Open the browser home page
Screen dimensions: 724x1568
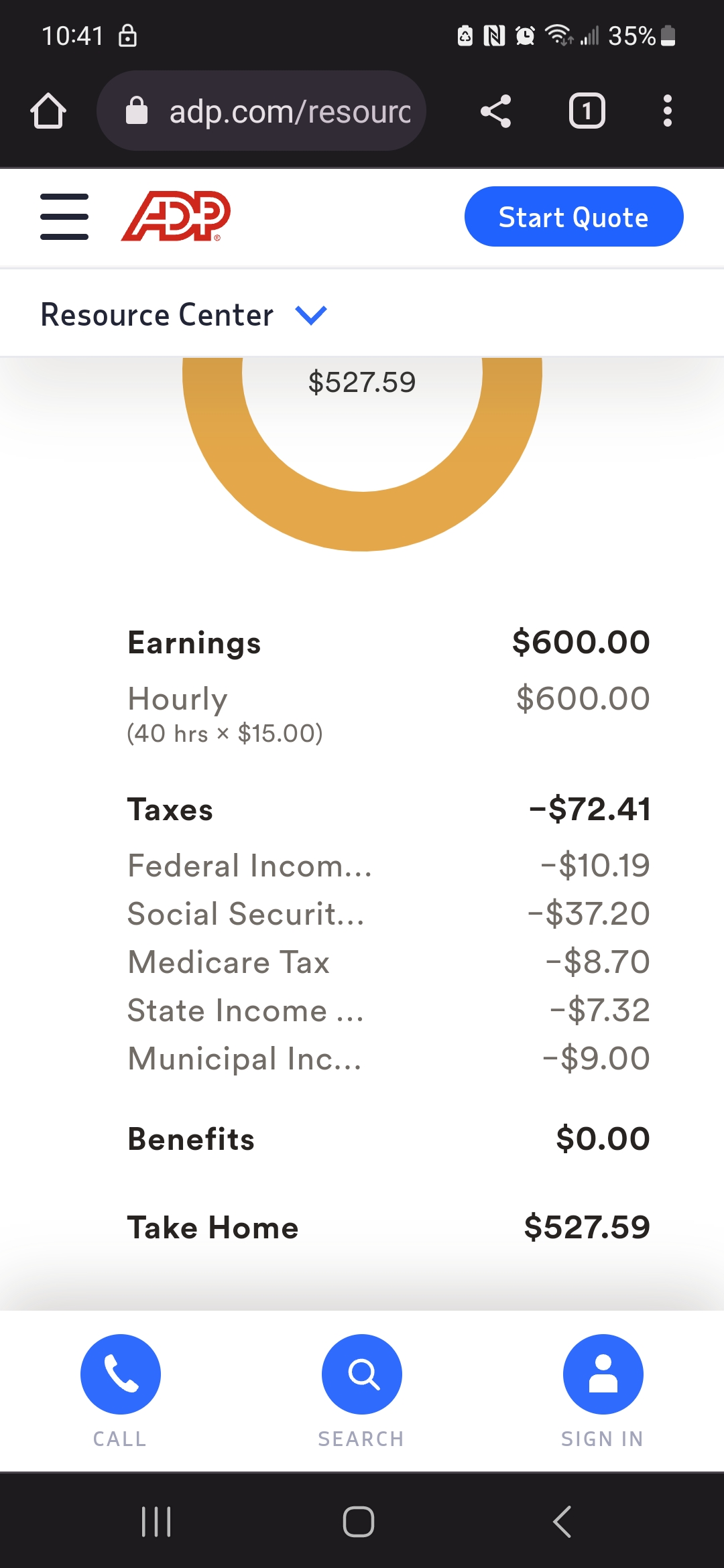pos(48,111)
